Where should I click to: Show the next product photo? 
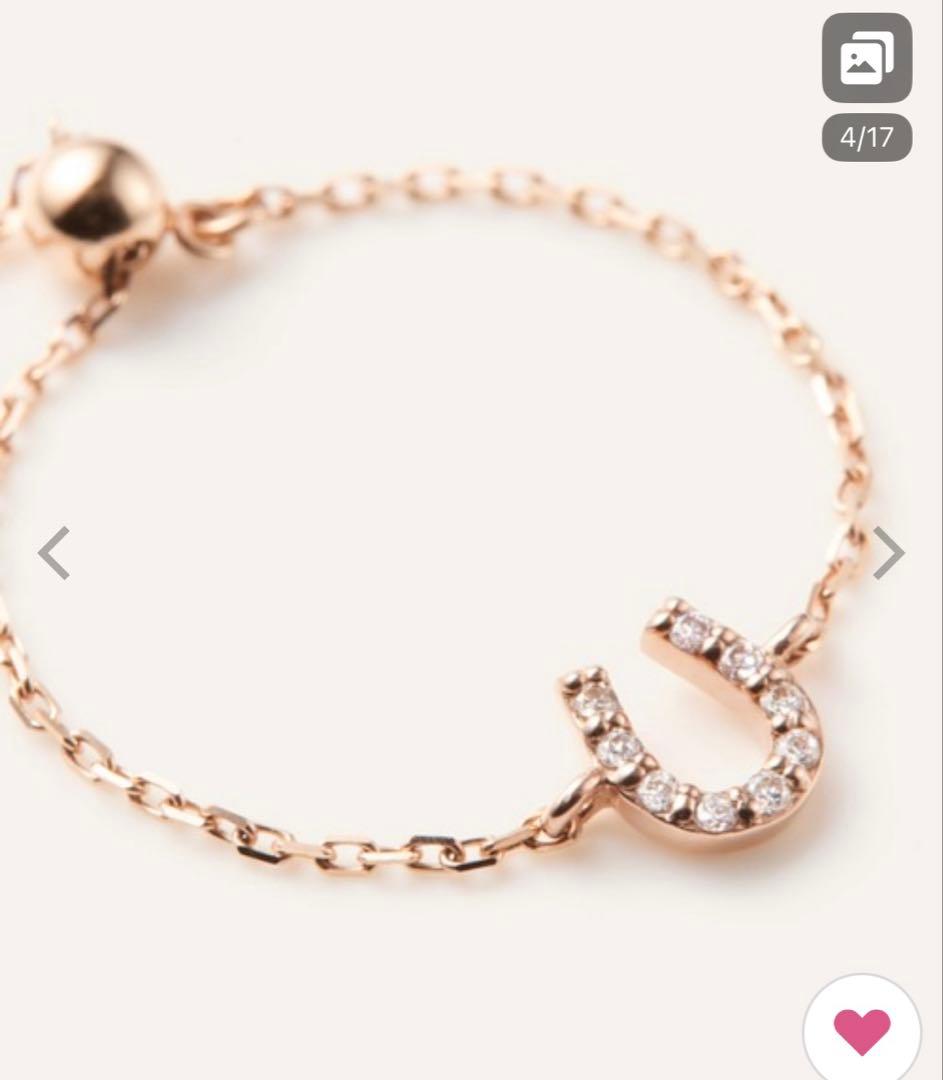click(x=888, y=553)
